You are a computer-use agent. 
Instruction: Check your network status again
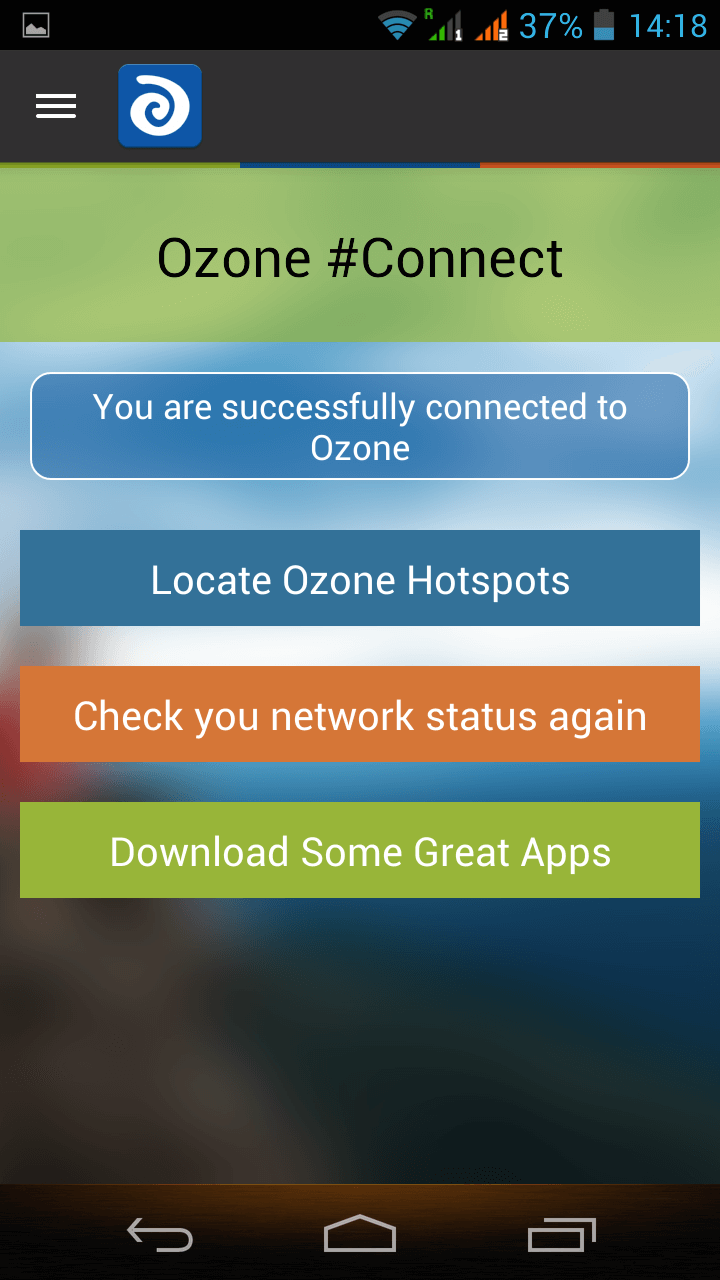click(x=360, y=714)
